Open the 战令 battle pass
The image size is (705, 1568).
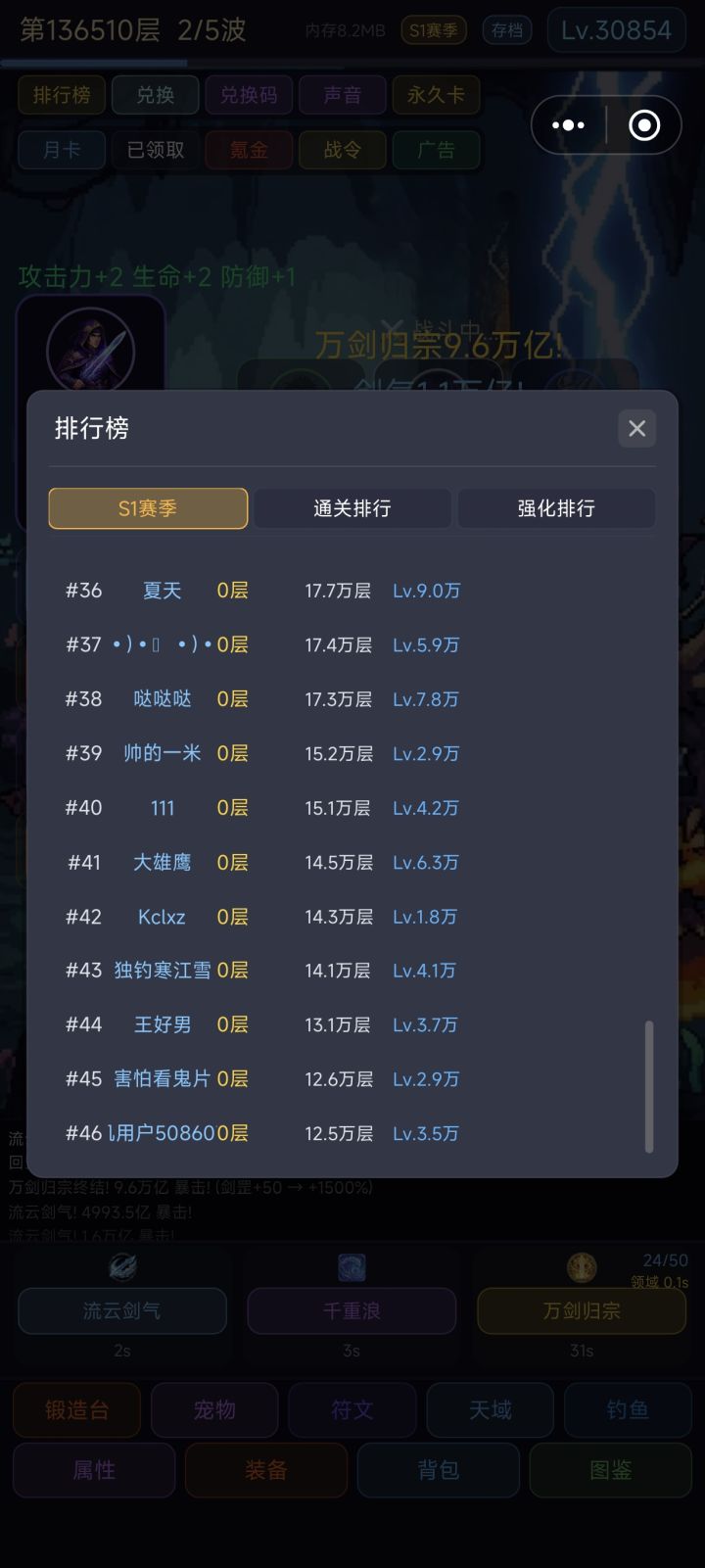tap(342, 150)
